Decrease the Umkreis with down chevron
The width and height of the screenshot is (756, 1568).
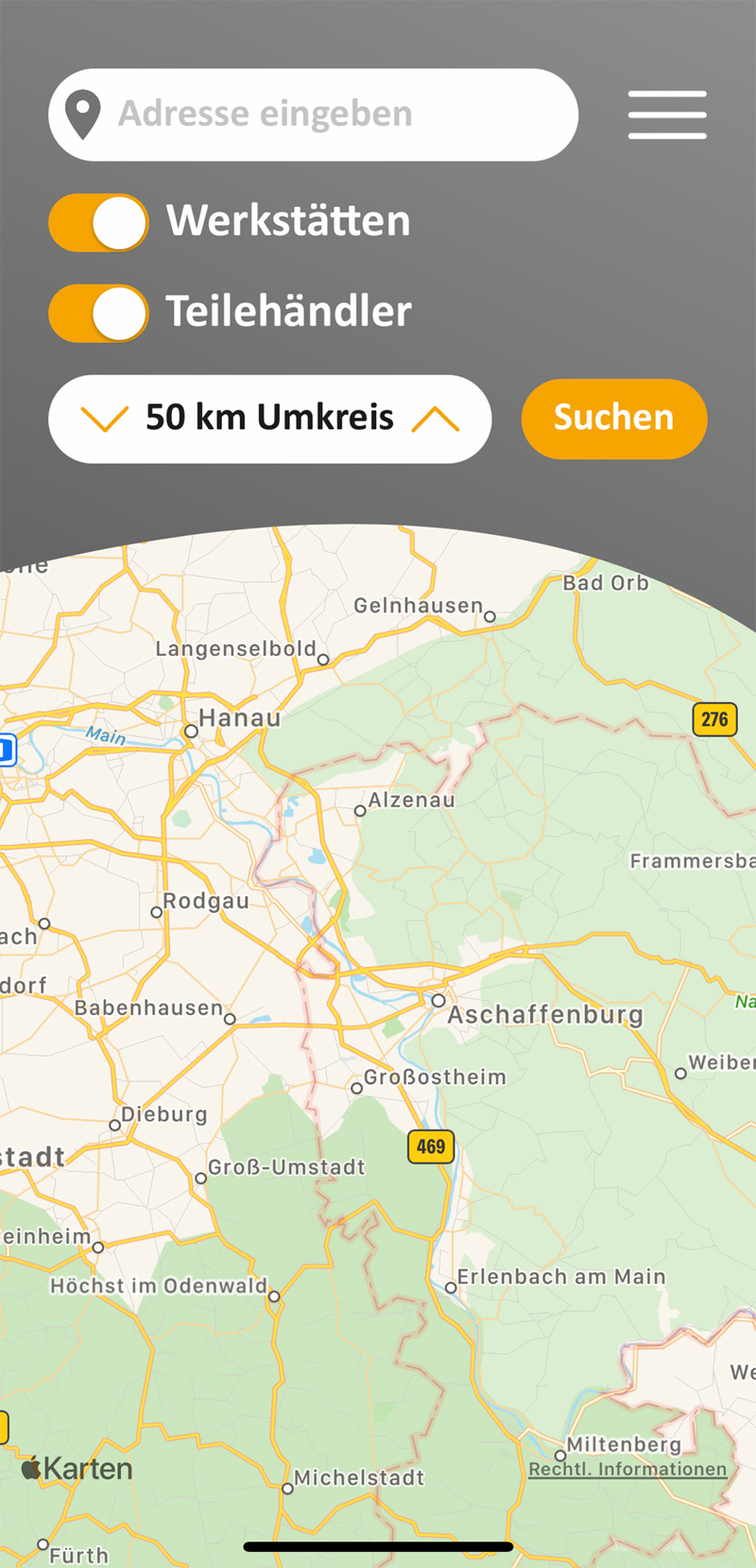tap(104, 419)
